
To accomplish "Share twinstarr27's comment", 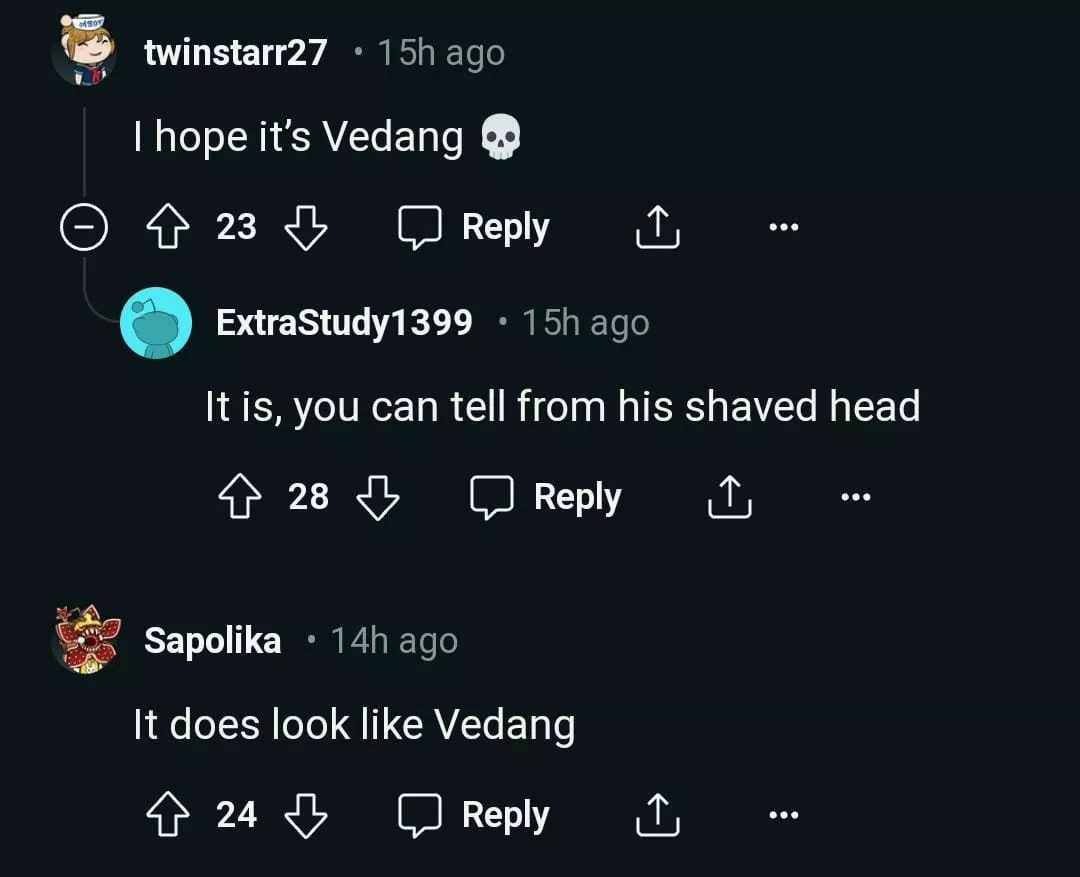I will [x=658, y=228].
